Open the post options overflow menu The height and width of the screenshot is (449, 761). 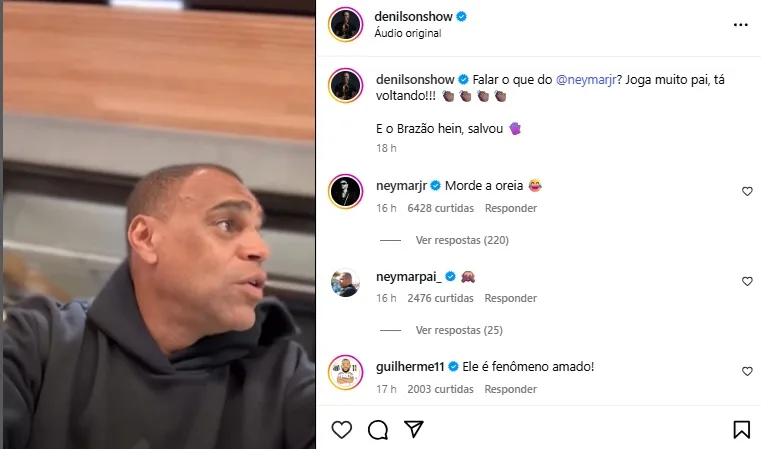[x=739, y=24]
